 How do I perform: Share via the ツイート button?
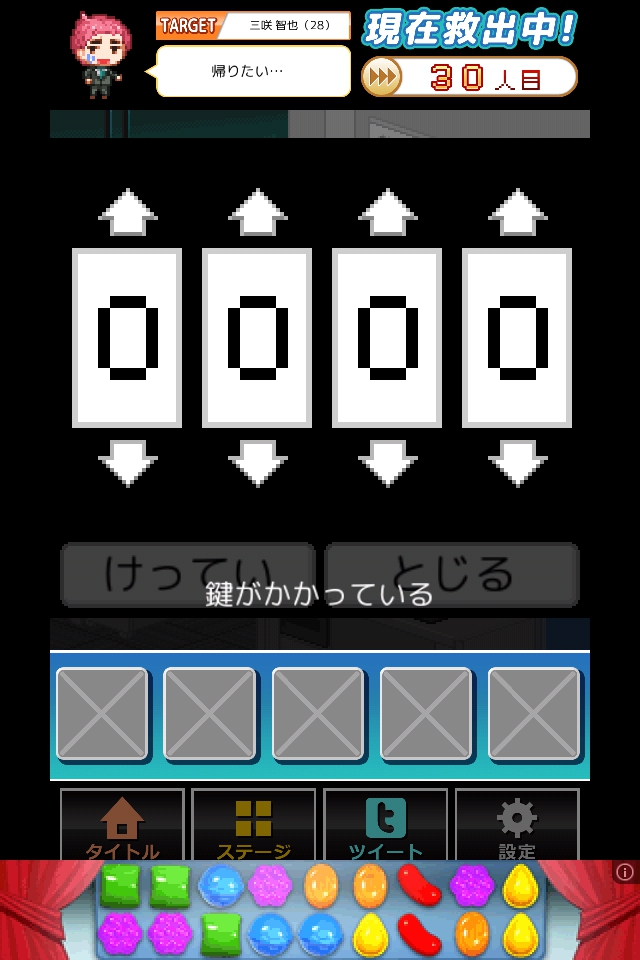click(x=385, y=826)
